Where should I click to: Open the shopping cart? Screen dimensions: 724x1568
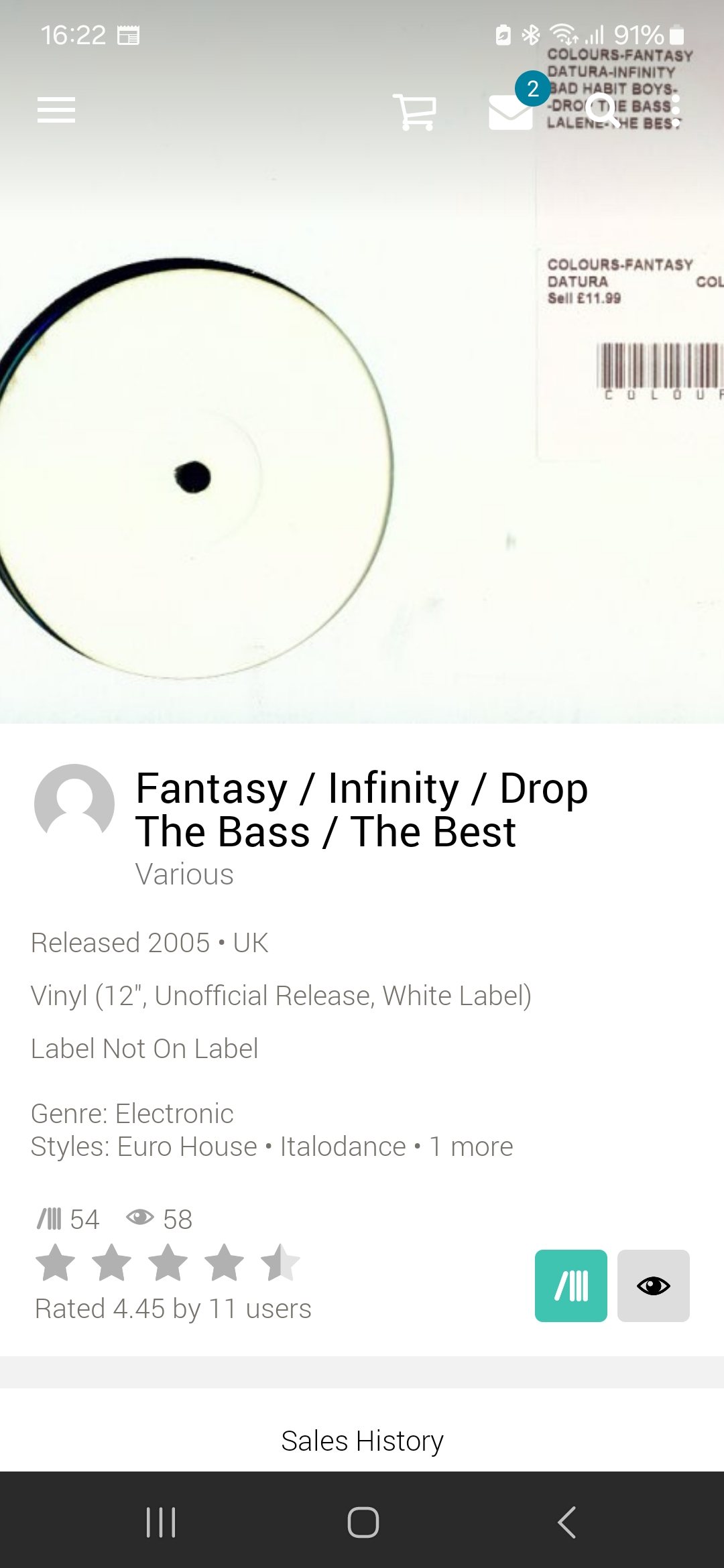[414, 111]
